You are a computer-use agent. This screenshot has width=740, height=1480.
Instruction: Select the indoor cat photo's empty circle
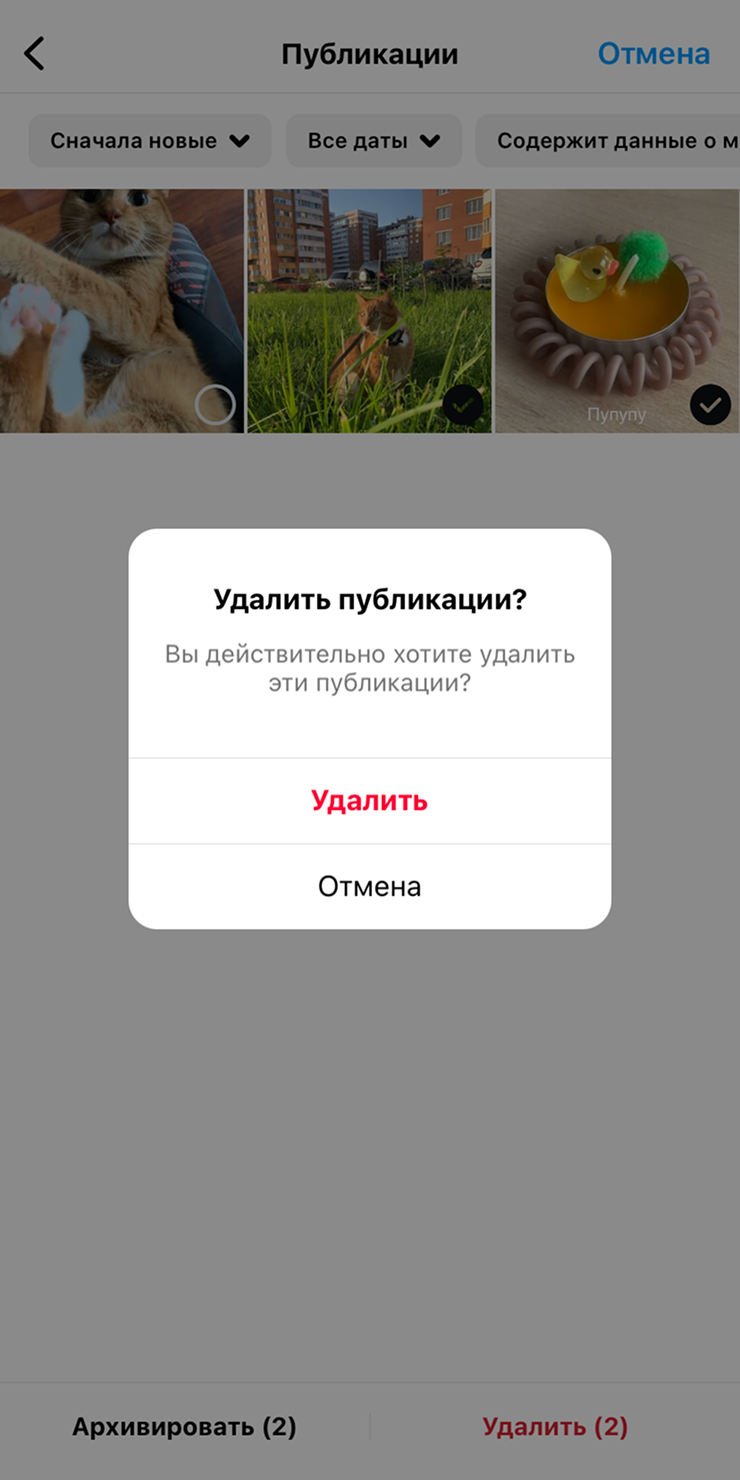[x=215, y=405]
